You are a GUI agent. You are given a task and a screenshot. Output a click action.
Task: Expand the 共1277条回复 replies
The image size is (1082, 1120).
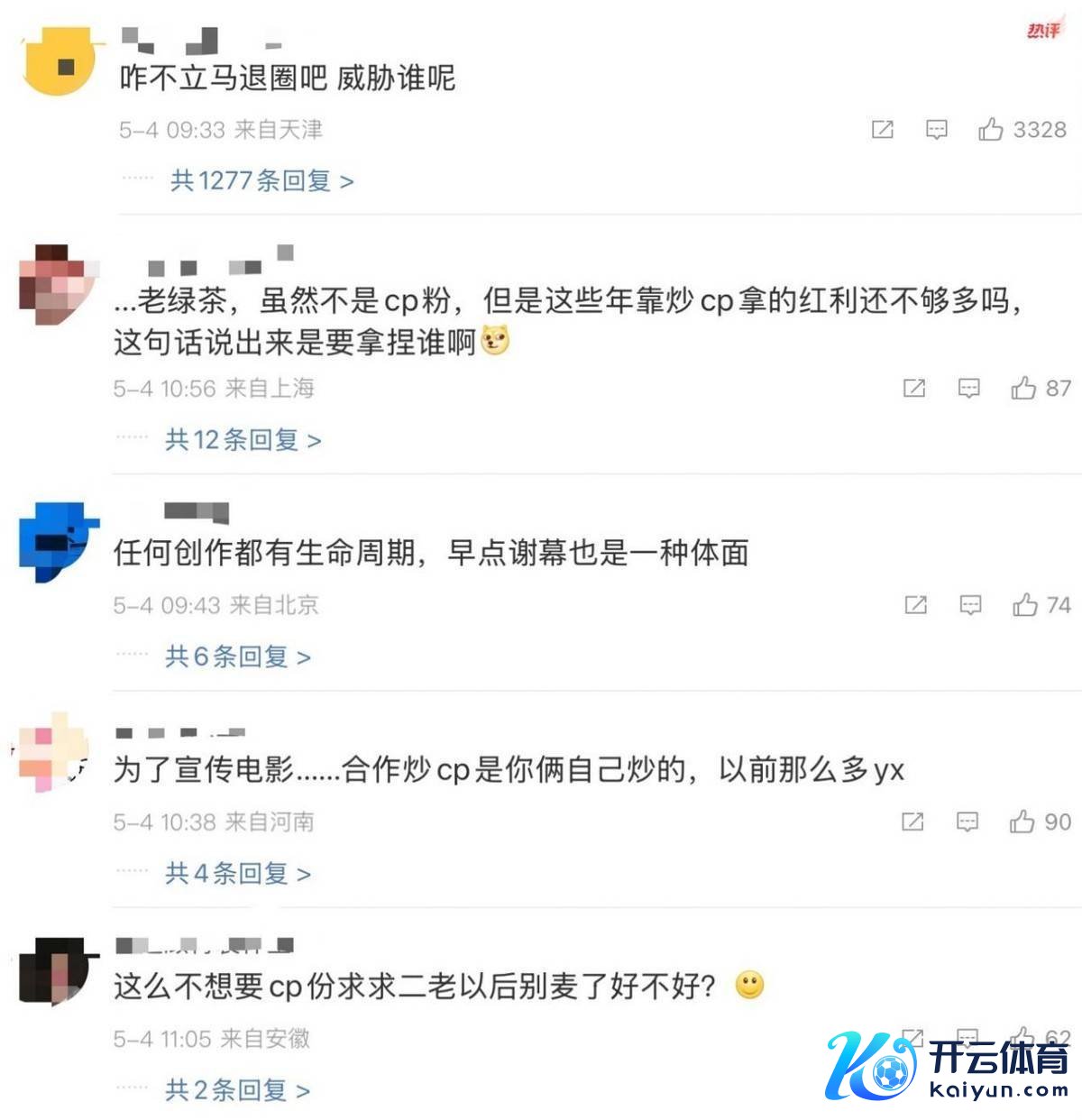point(261,180)
